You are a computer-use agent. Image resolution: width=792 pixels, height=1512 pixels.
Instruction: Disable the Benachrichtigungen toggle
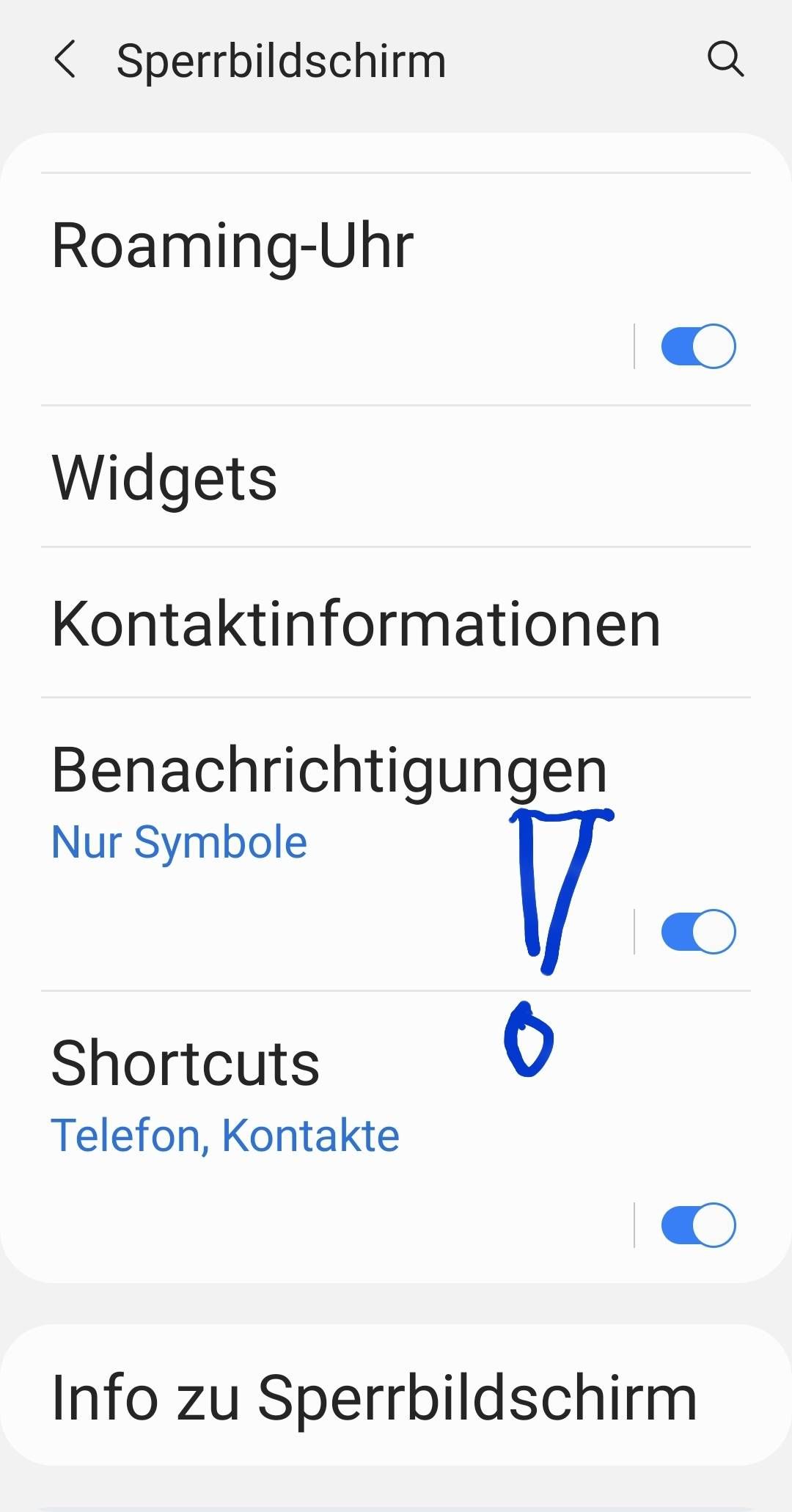click(698, 932)
